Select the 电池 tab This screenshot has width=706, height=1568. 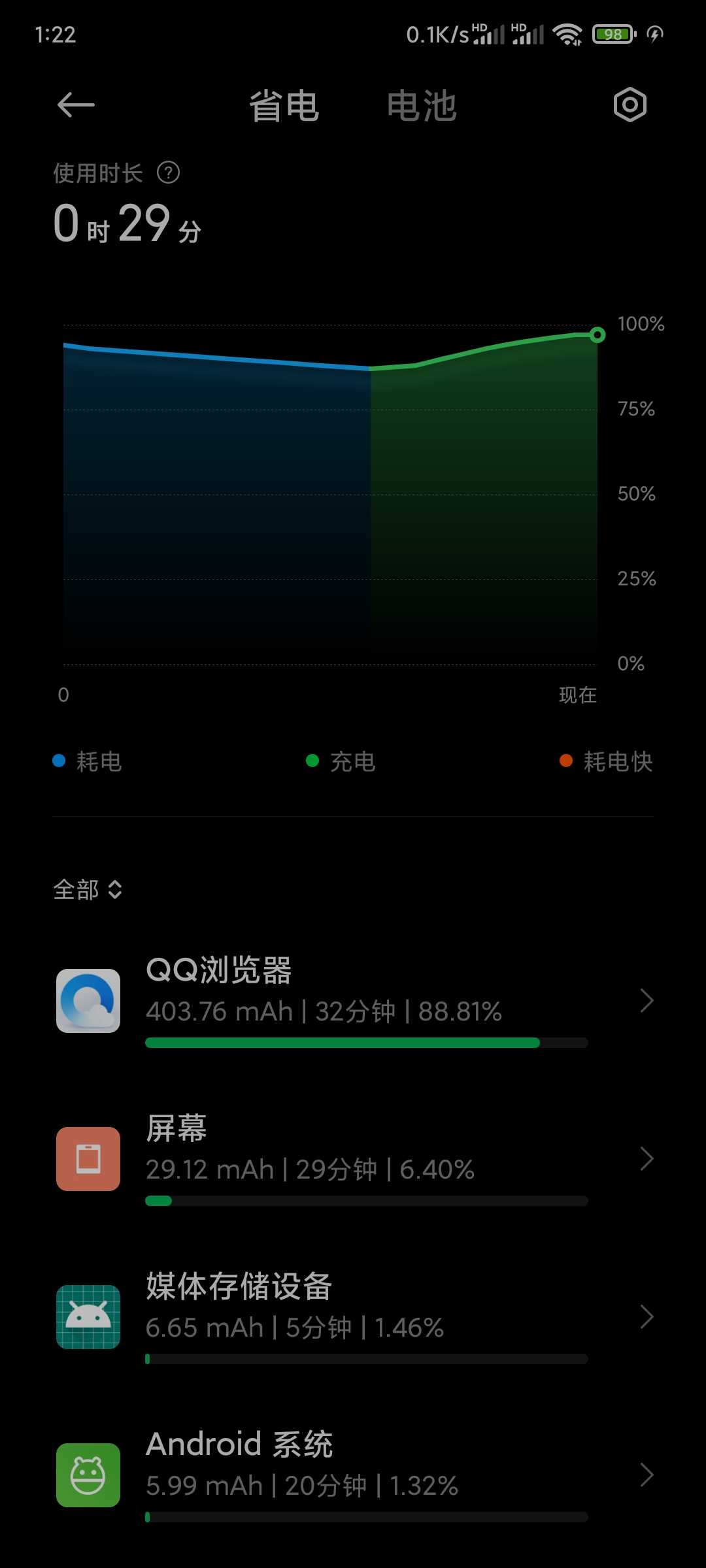422,106
